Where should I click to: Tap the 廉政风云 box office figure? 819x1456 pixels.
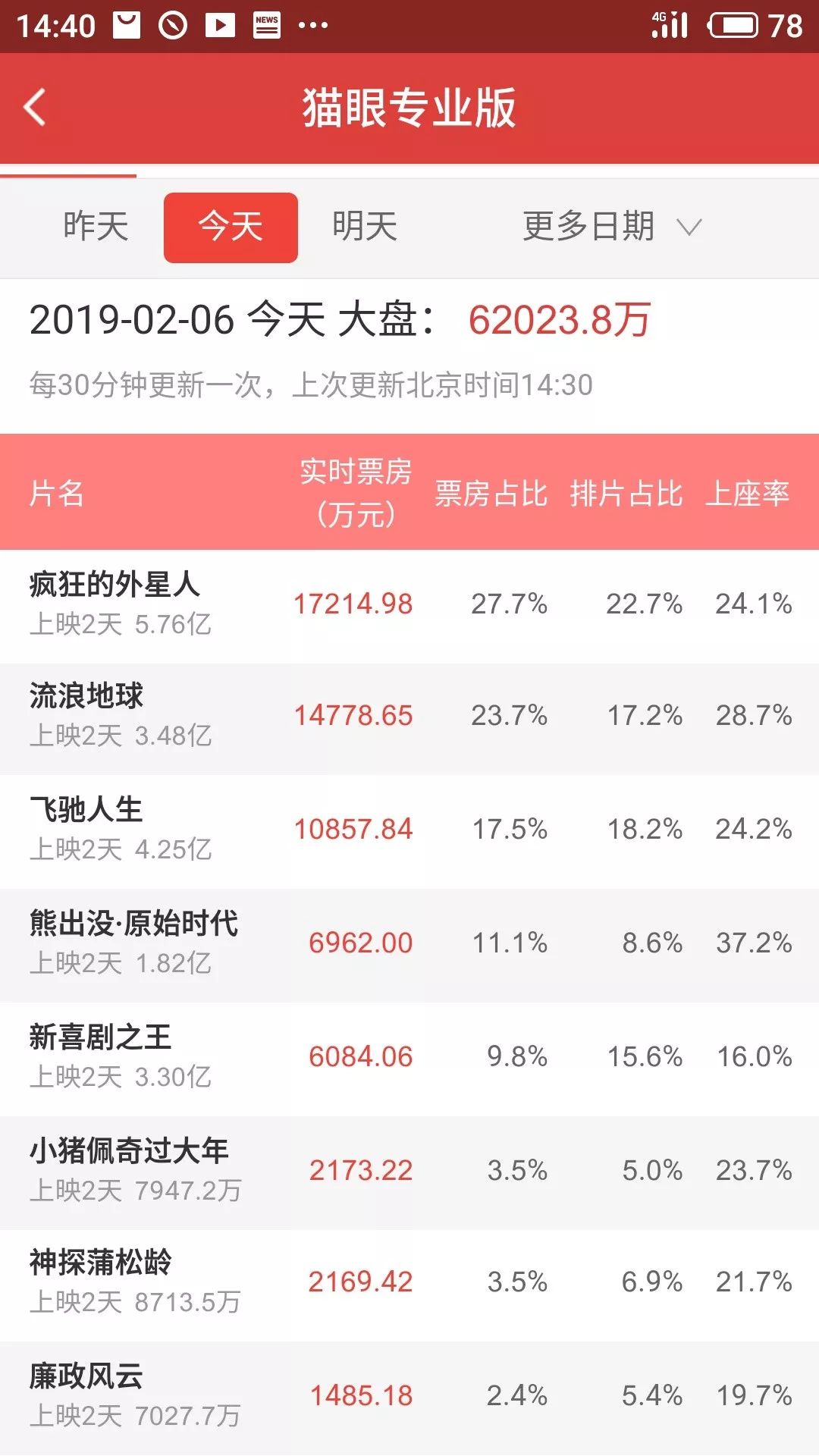(362, 1394)
